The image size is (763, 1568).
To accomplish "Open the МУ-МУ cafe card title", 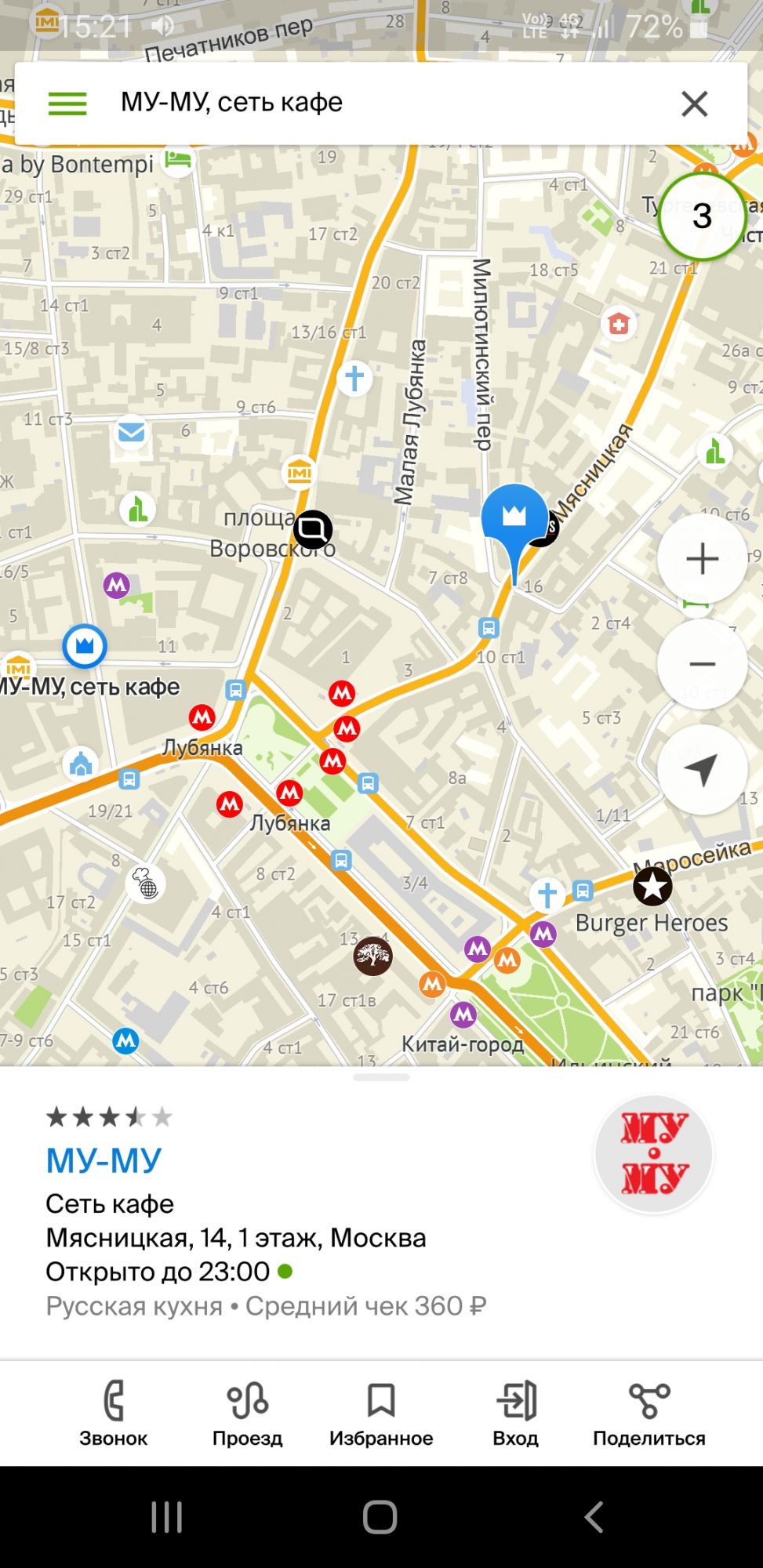I will tap(104, 1160).
